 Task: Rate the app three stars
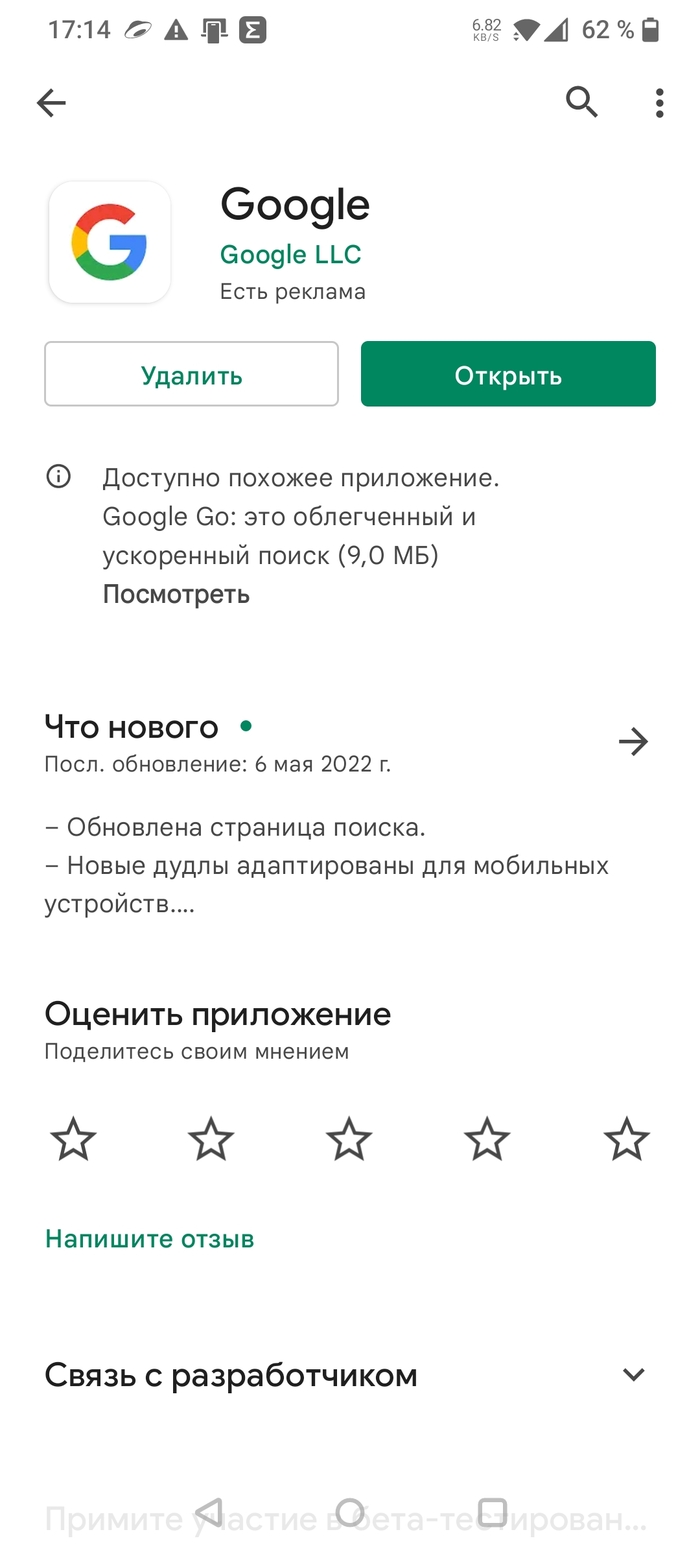pos(349,1139)
